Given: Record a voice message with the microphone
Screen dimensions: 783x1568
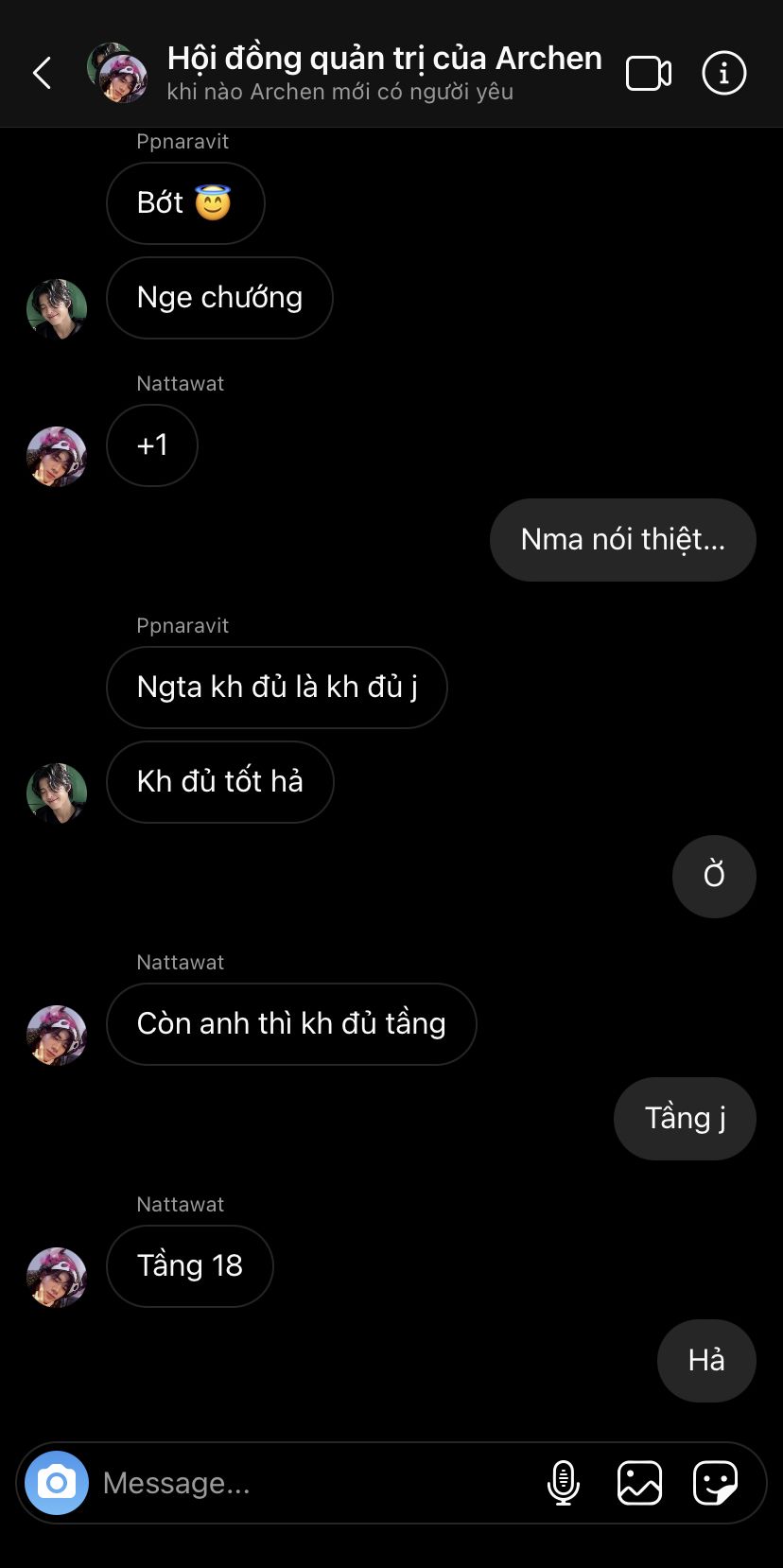Looking at the screenshot, I should 563,1483.
